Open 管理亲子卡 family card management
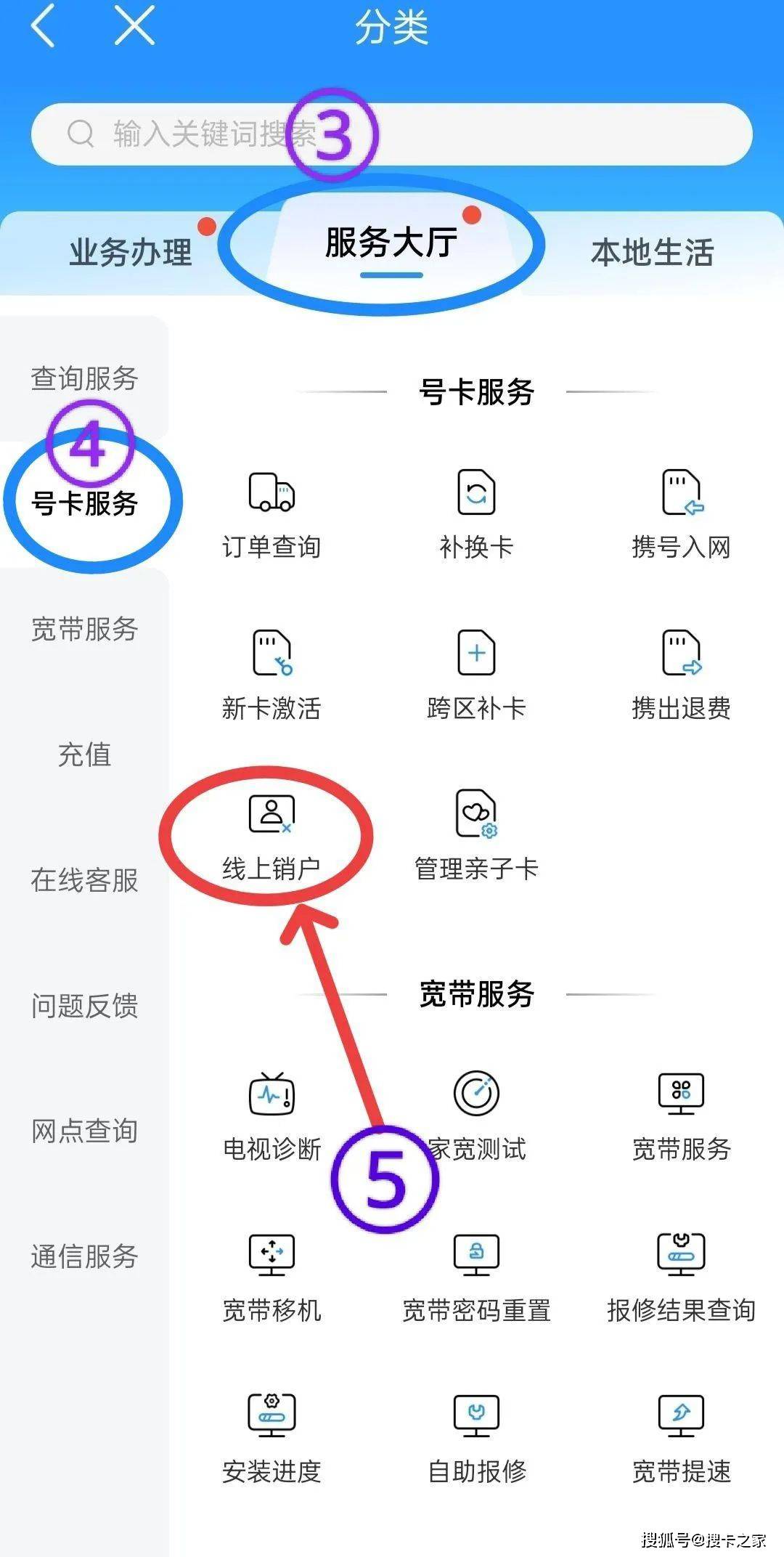Screen dimensions: 784x1557 click(475, 835)
